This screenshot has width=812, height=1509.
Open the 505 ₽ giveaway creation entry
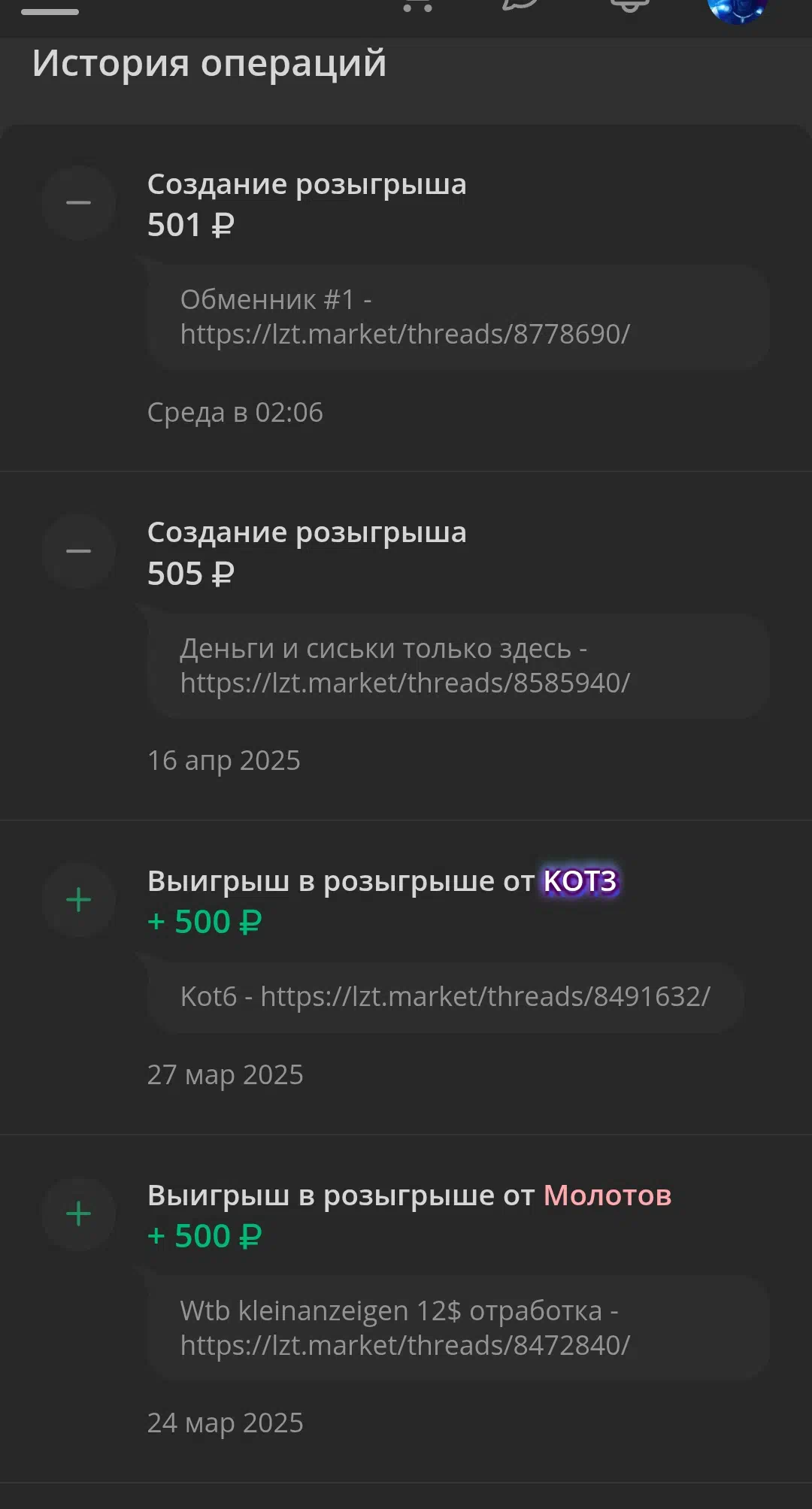pyautogui.click(x=406, y=646)
